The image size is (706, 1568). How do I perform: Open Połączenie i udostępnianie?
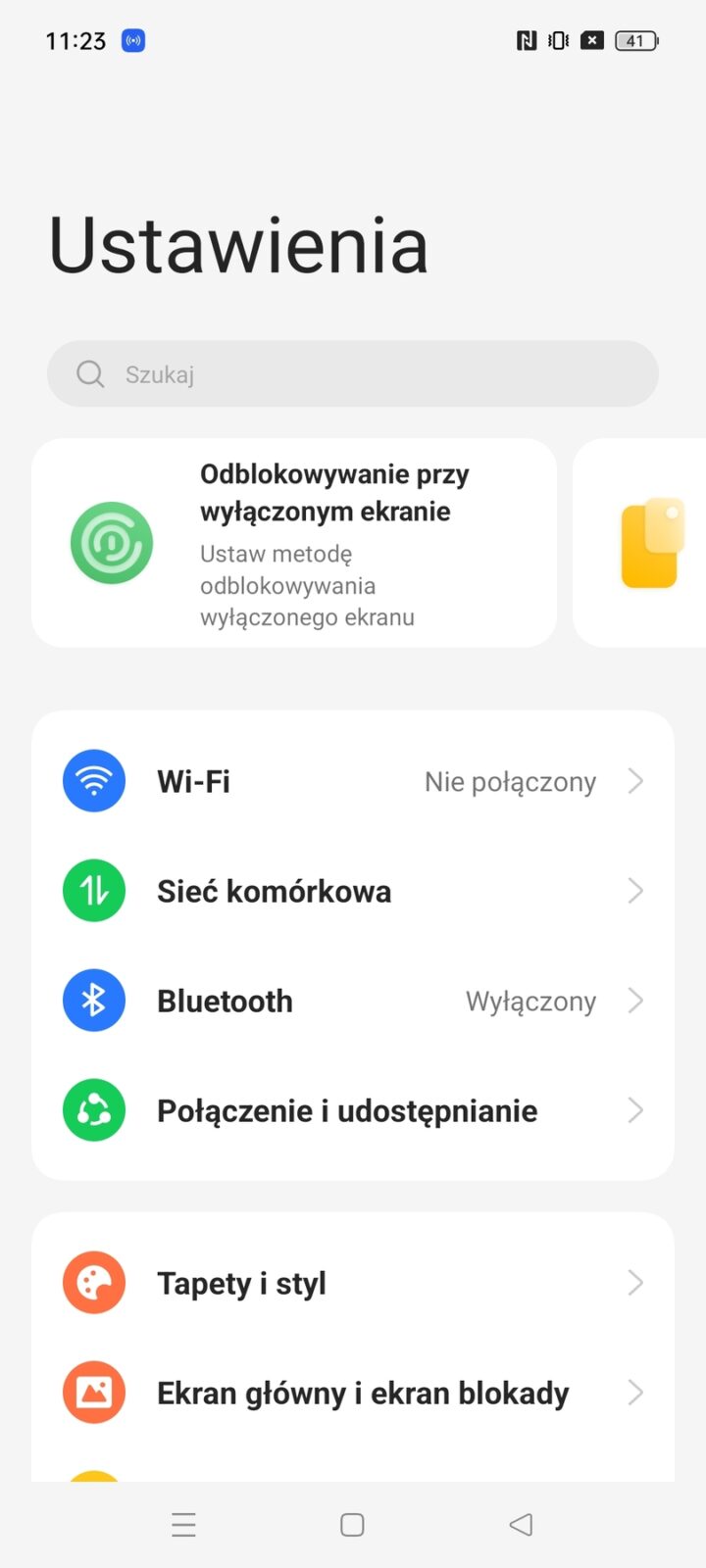coord(353,1110)
